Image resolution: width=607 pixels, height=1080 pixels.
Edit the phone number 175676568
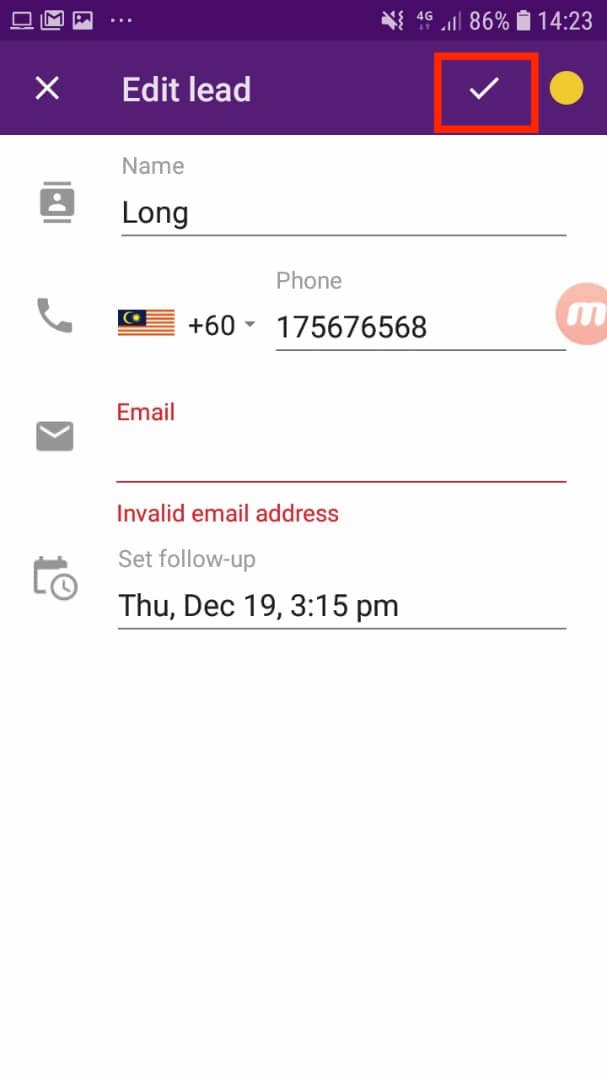click(x=420, y=326)
